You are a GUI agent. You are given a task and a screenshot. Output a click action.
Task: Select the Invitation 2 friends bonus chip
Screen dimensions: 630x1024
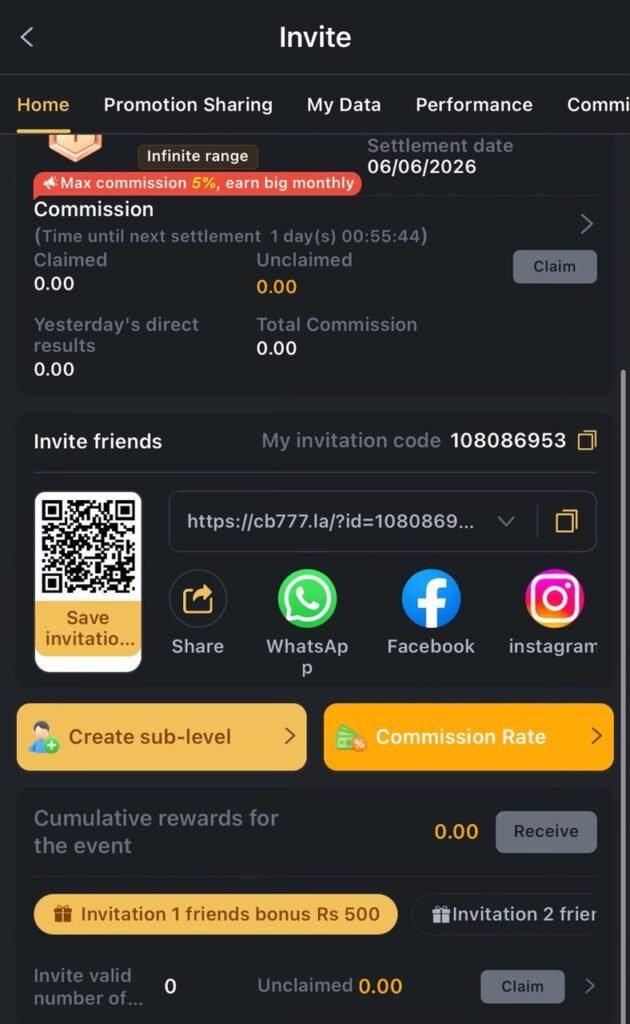pyautogui.click(x=506, y=914)
